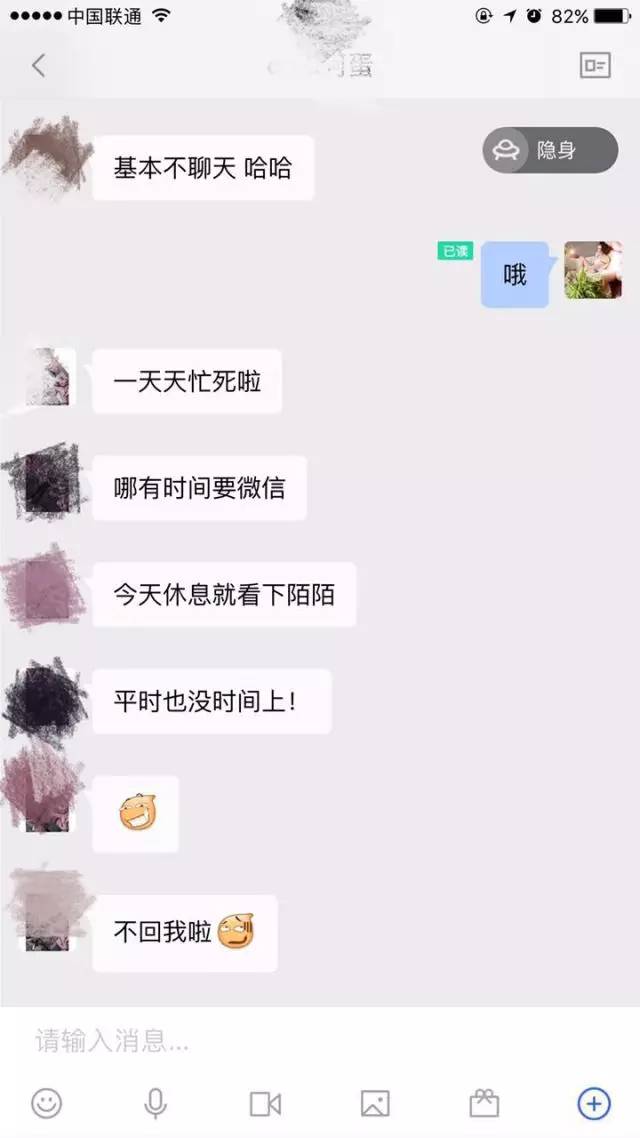Viewport: 640px width, 1138px height.
Task: Open the gift box icon
Action: click(484, 1103)
